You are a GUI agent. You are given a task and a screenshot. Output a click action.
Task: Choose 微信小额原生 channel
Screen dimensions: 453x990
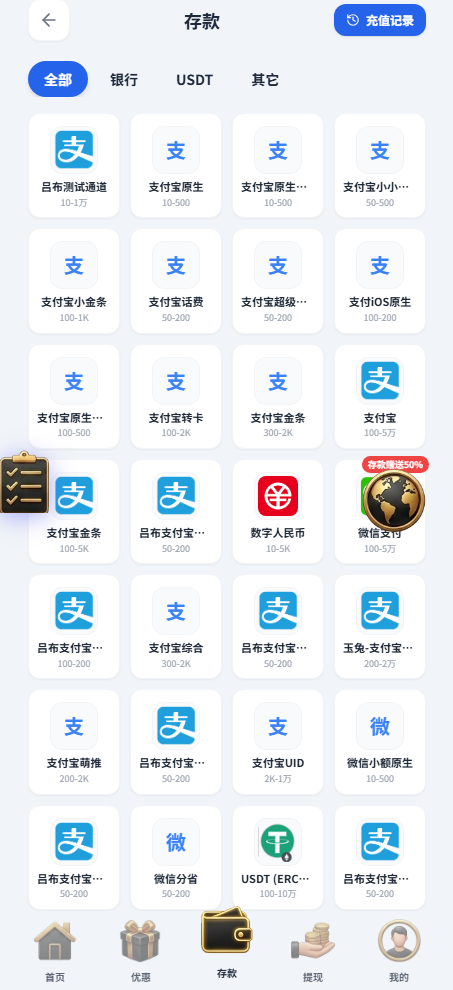380,742
